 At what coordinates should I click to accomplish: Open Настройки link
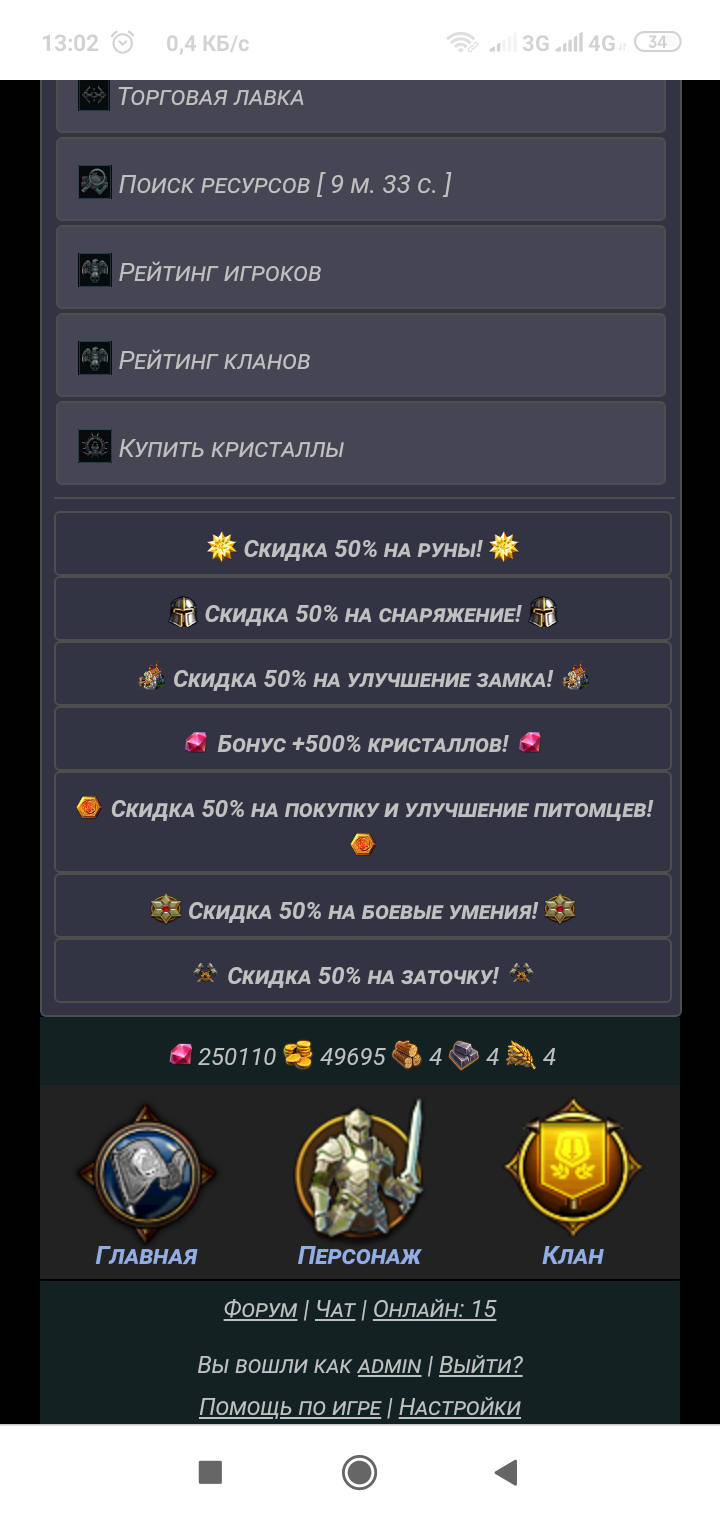click(459, 1407)
